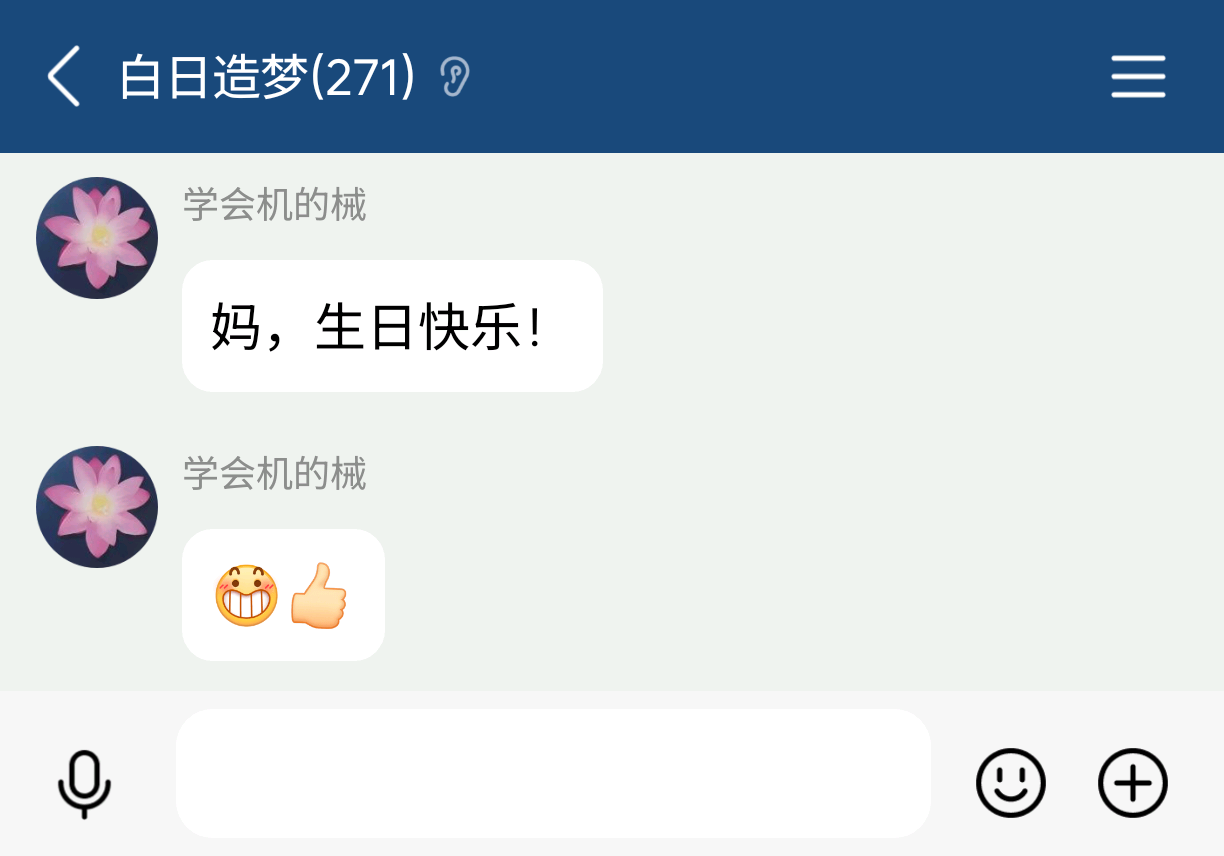Tap the ear icon beside group name
The height and width of the screenshot is (856, 1224).
pos(455,77)
